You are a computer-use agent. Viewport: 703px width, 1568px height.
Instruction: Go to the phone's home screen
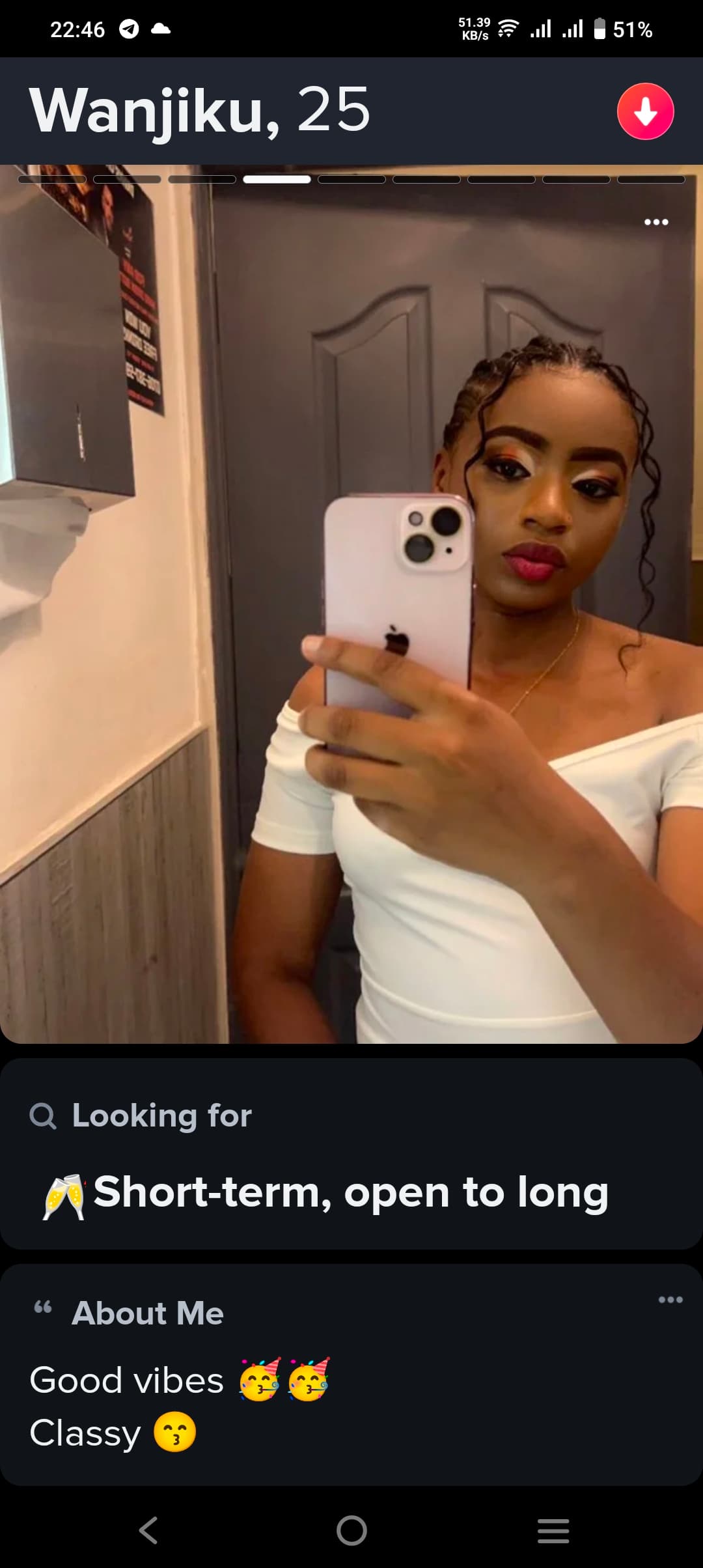click(x=351, y=1530)
